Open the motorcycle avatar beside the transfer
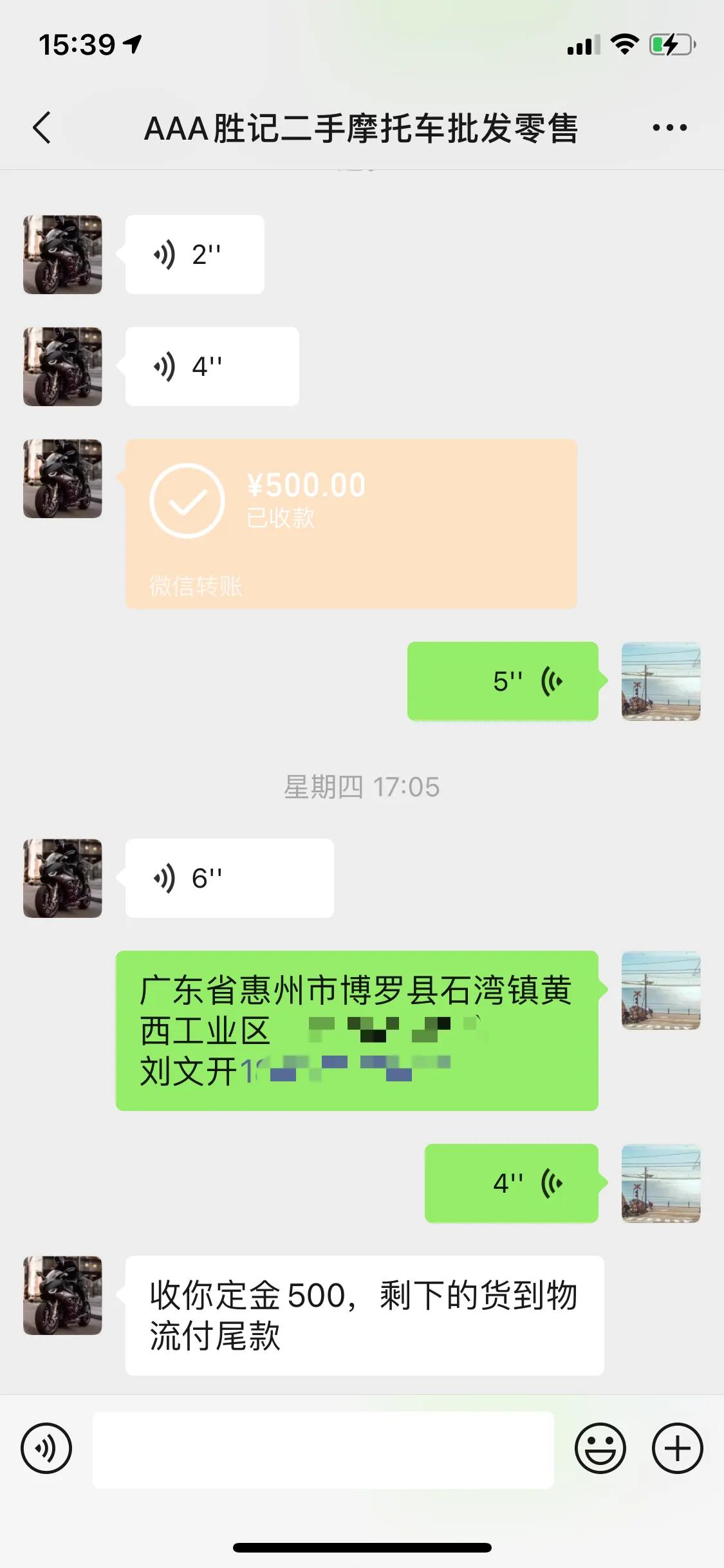This screenshot has height=1568, width=724. [62, 479]
